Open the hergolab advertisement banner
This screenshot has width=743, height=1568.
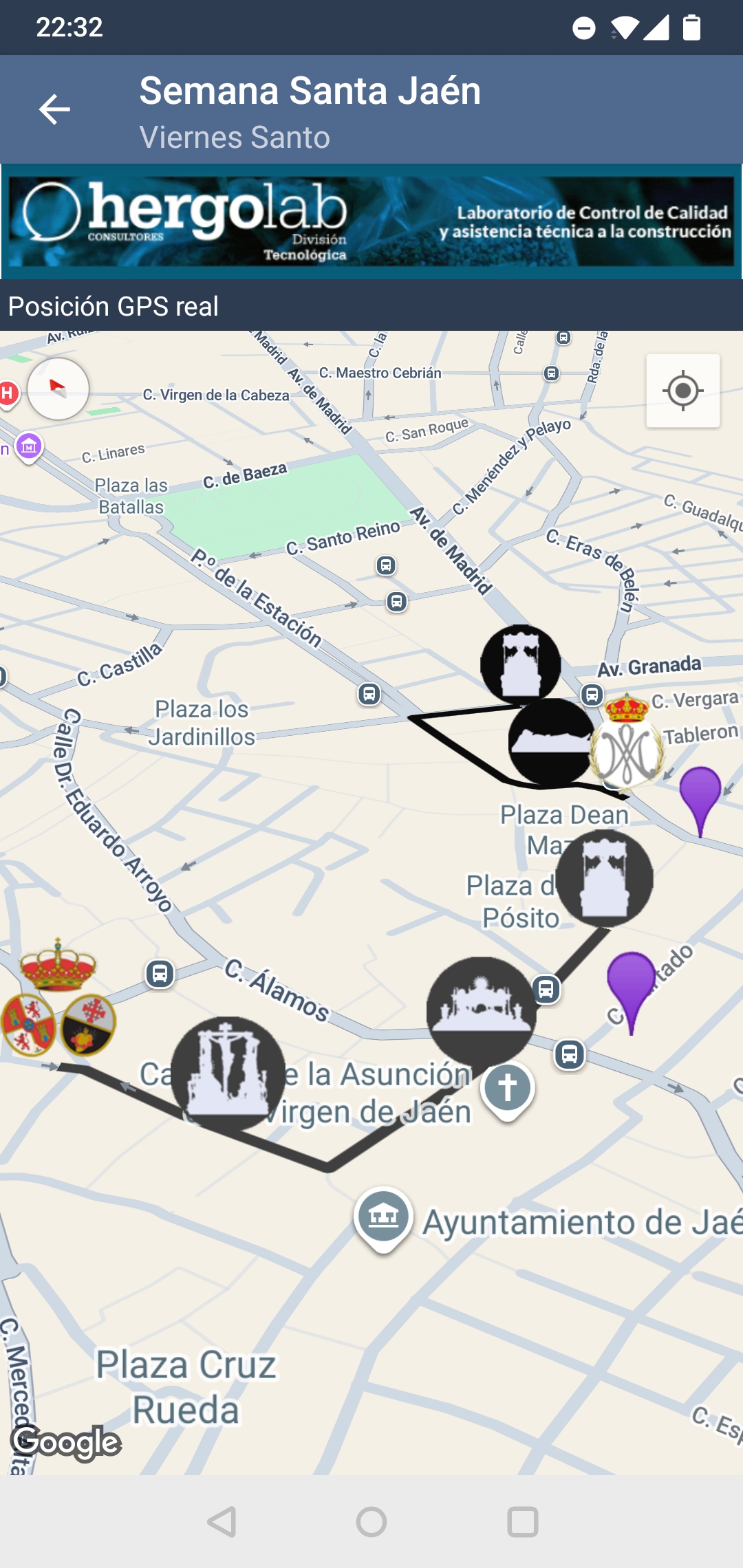(371, 221)
